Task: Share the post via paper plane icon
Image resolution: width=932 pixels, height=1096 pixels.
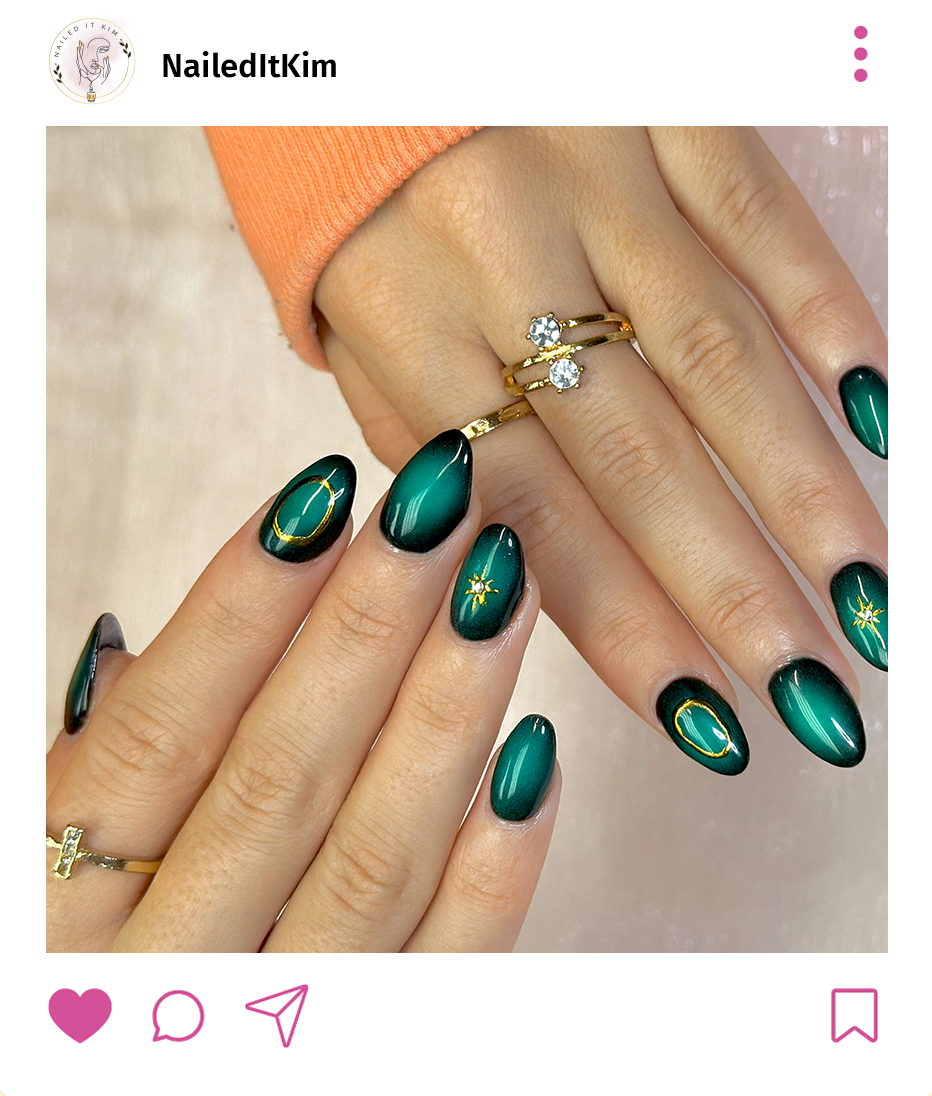Action: (x=277, y=1015)
